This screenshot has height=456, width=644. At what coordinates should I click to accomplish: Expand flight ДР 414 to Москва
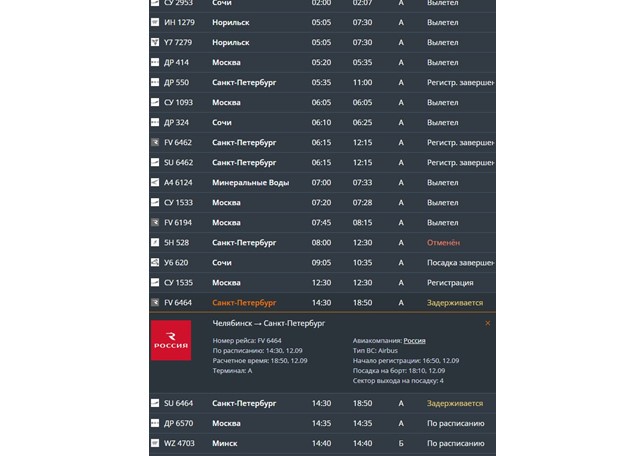pos(322,62)
